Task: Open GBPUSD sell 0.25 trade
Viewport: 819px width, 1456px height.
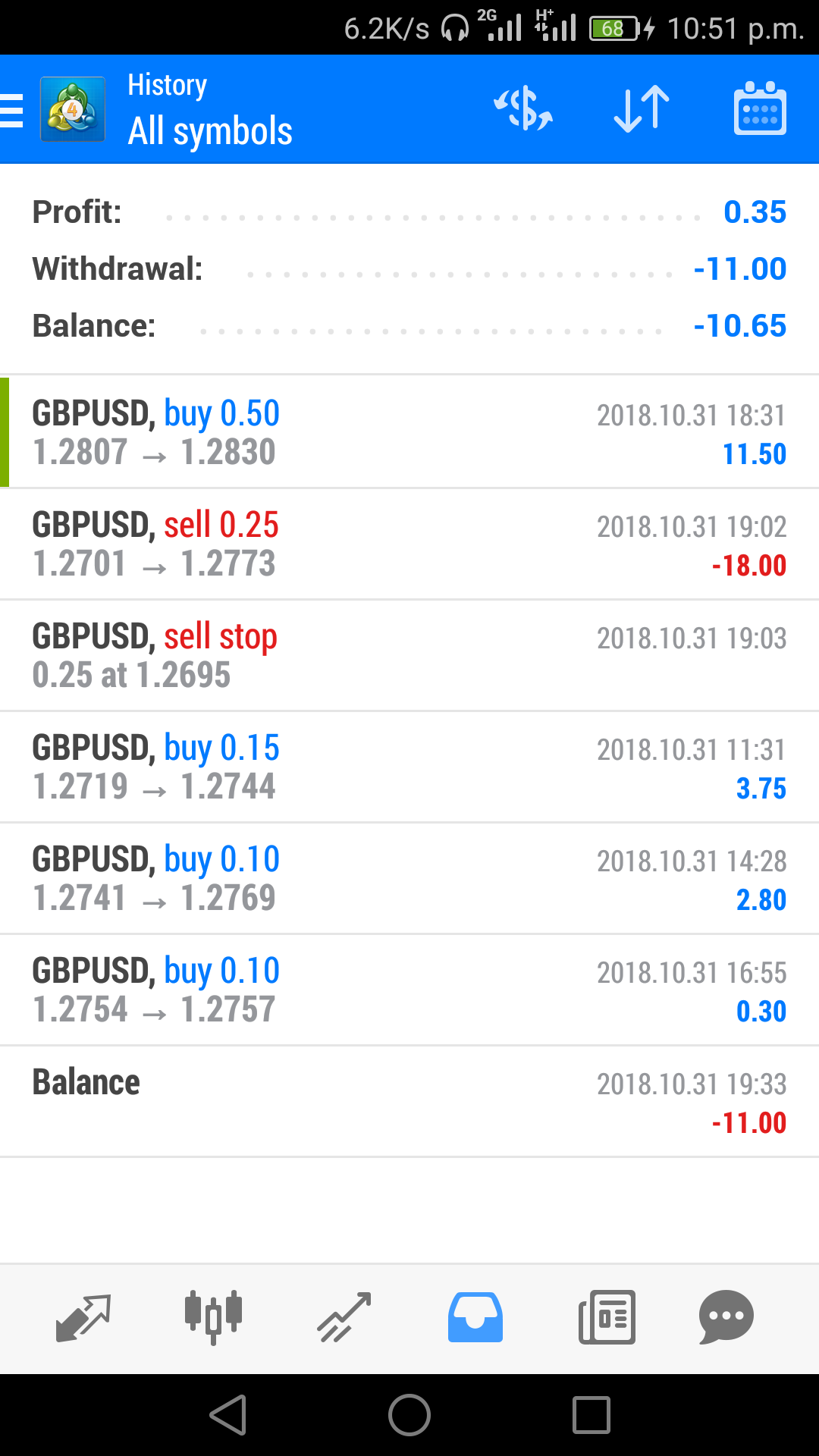Action: [x=409, y=544]
